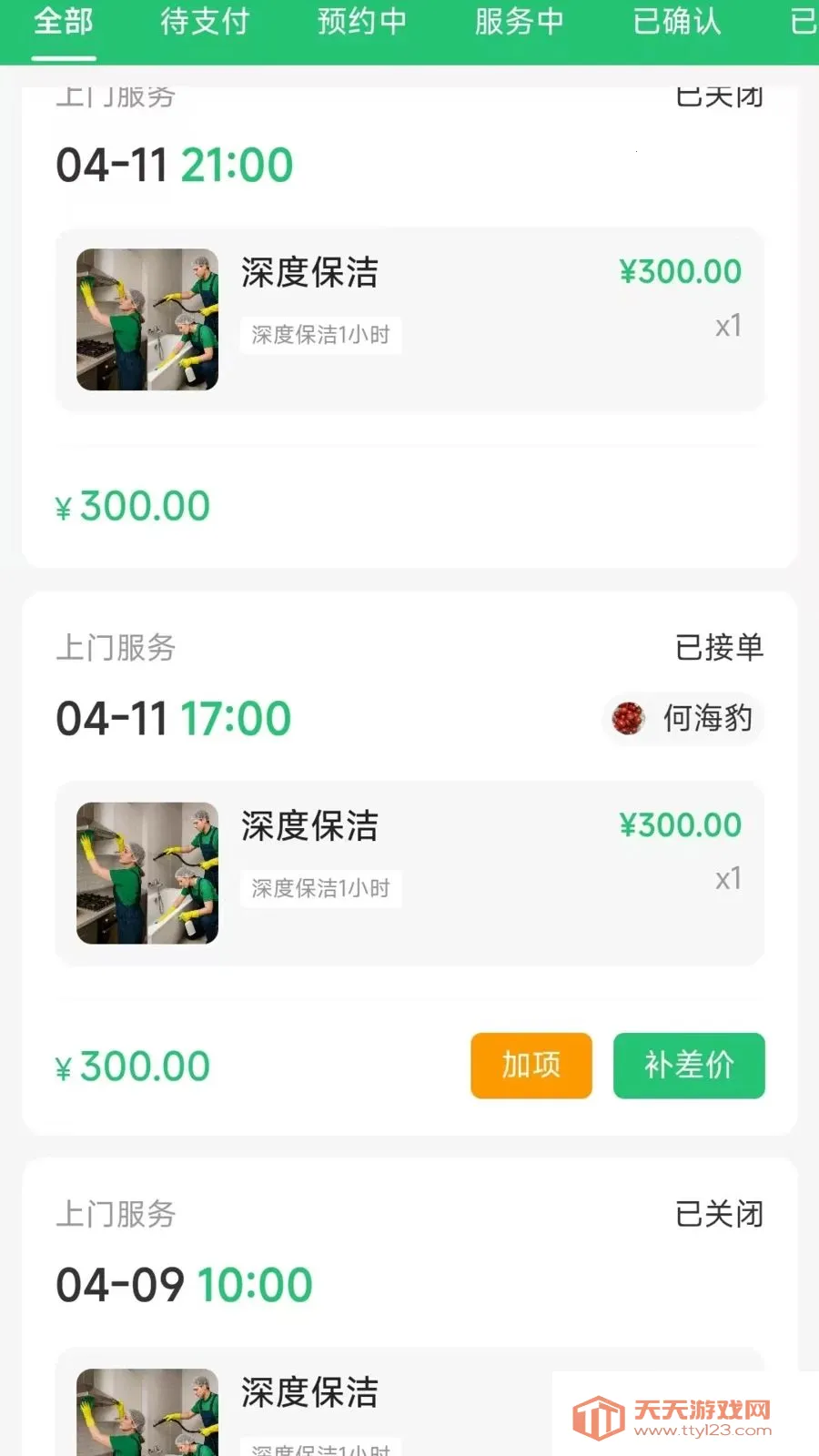
Task: Tap the 加项 button
Action: pos(531,1066)
